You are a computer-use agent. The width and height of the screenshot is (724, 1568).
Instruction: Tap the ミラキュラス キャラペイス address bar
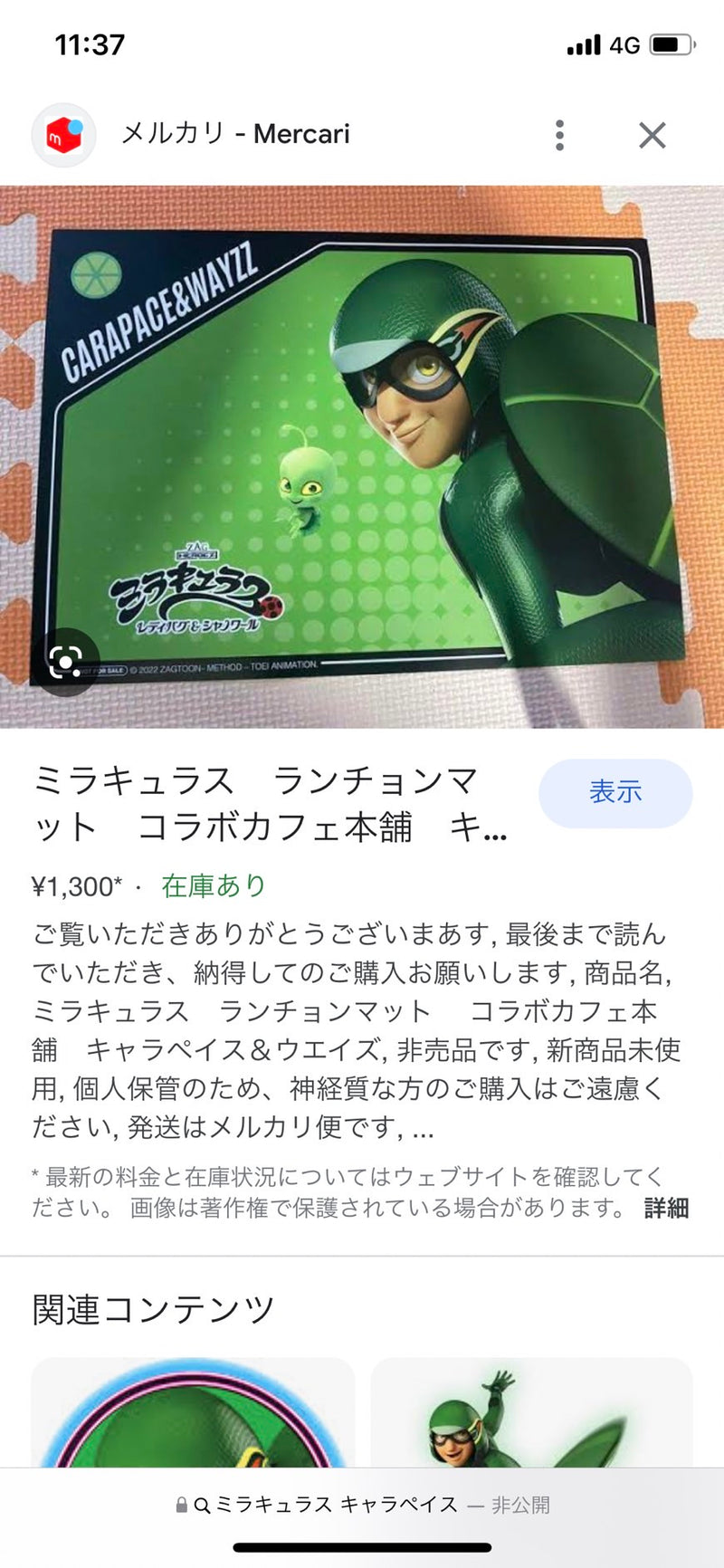pos(362,1505)
